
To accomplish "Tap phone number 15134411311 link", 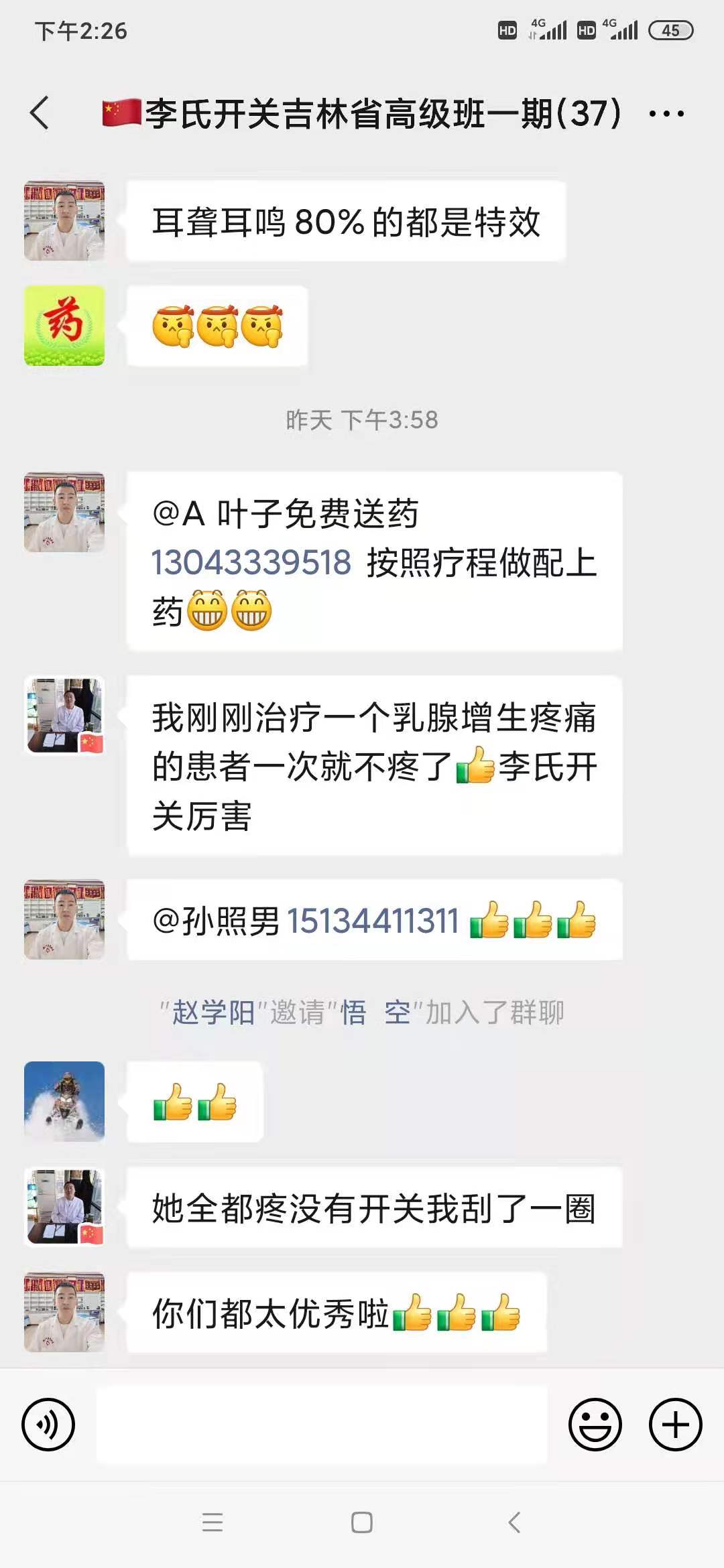I will 373,921.
